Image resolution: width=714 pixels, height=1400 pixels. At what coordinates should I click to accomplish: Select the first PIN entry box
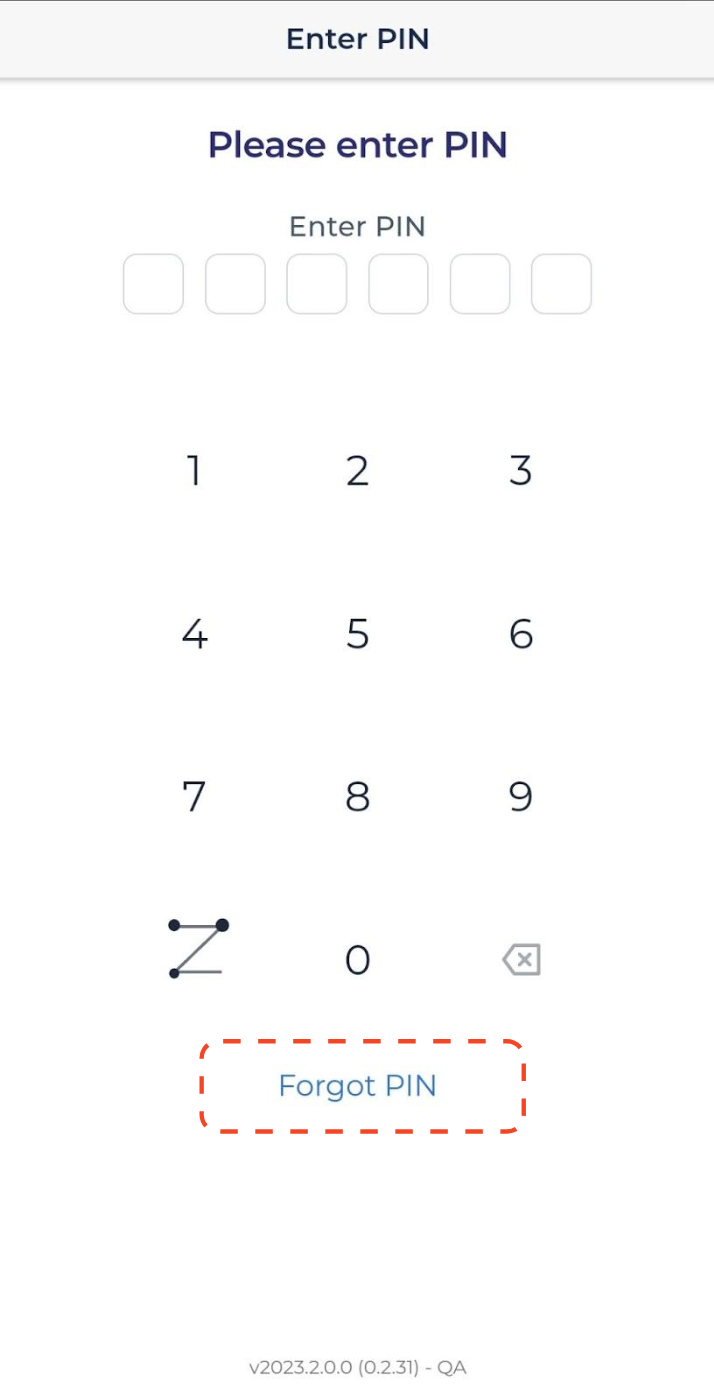point(153,284)
